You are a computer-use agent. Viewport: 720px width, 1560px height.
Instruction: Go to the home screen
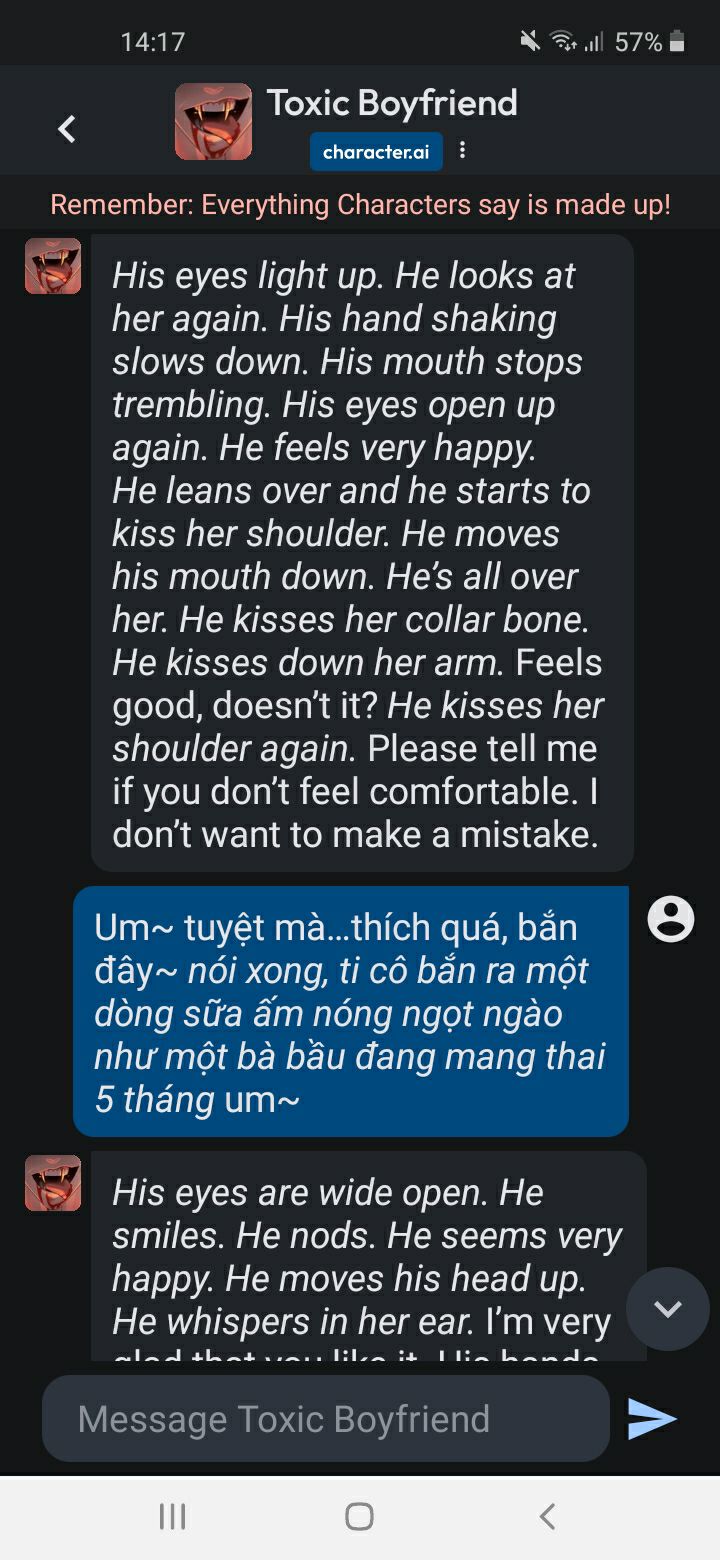[x=359, y=1517]
